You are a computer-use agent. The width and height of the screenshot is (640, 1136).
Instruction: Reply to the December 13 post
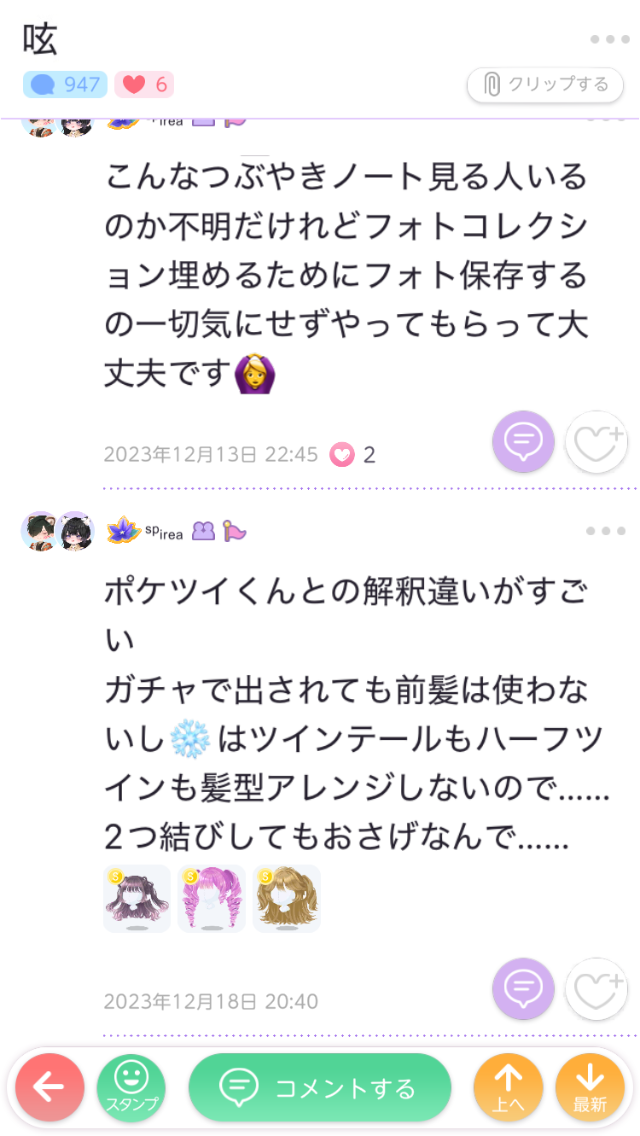click(523, 442)
